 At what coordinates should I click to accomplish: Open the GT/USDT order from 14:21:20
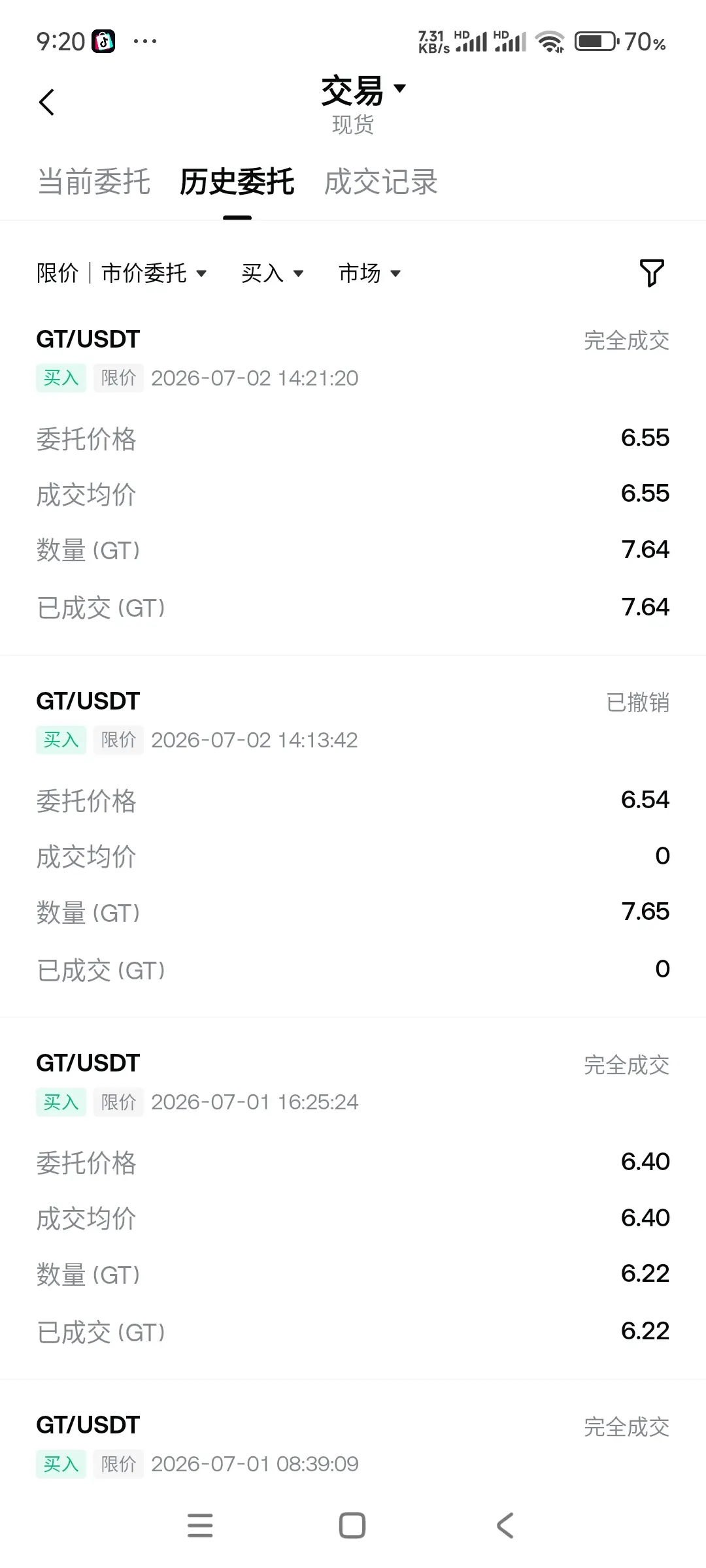353,474
